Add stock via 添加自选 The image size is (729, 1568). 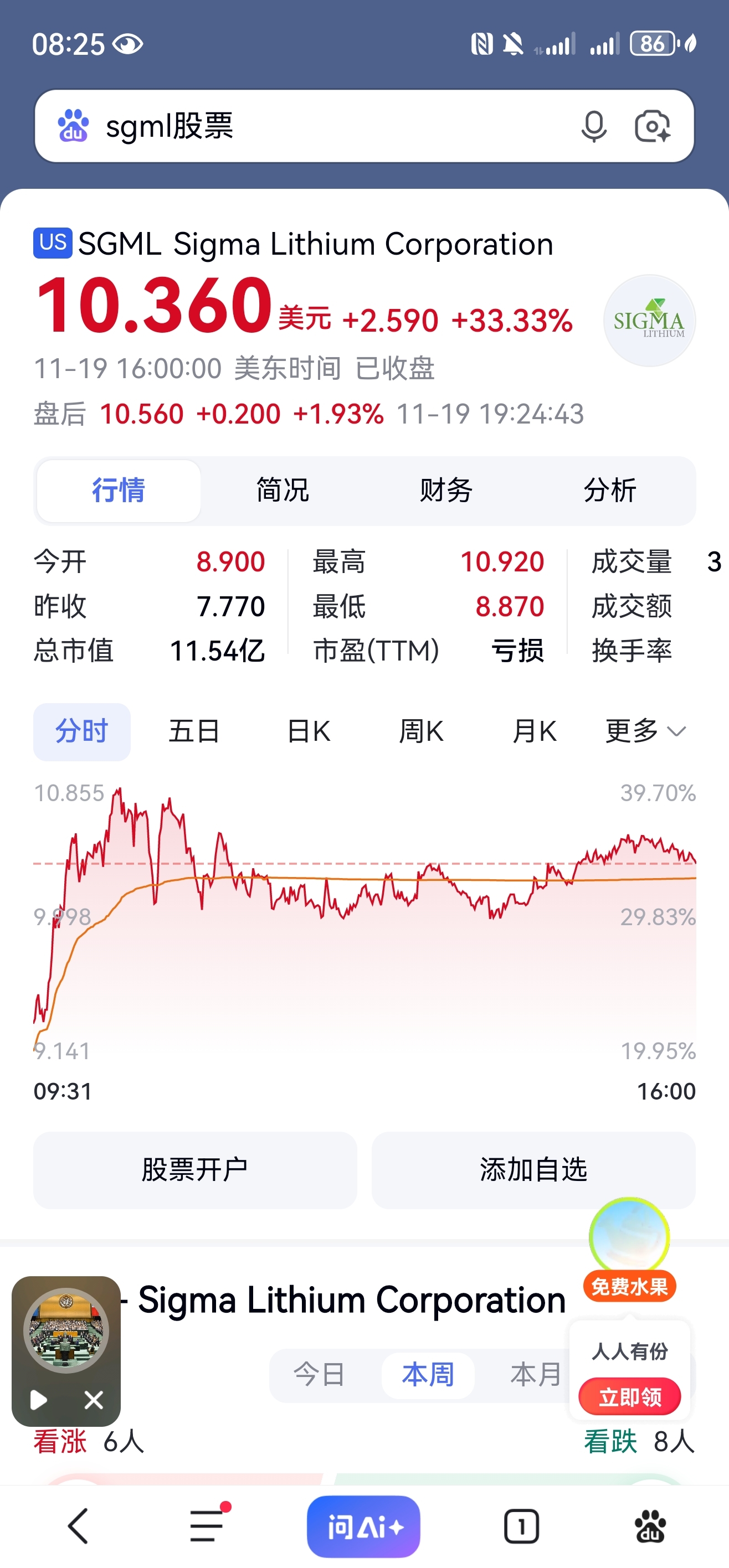coord(533,1170)
